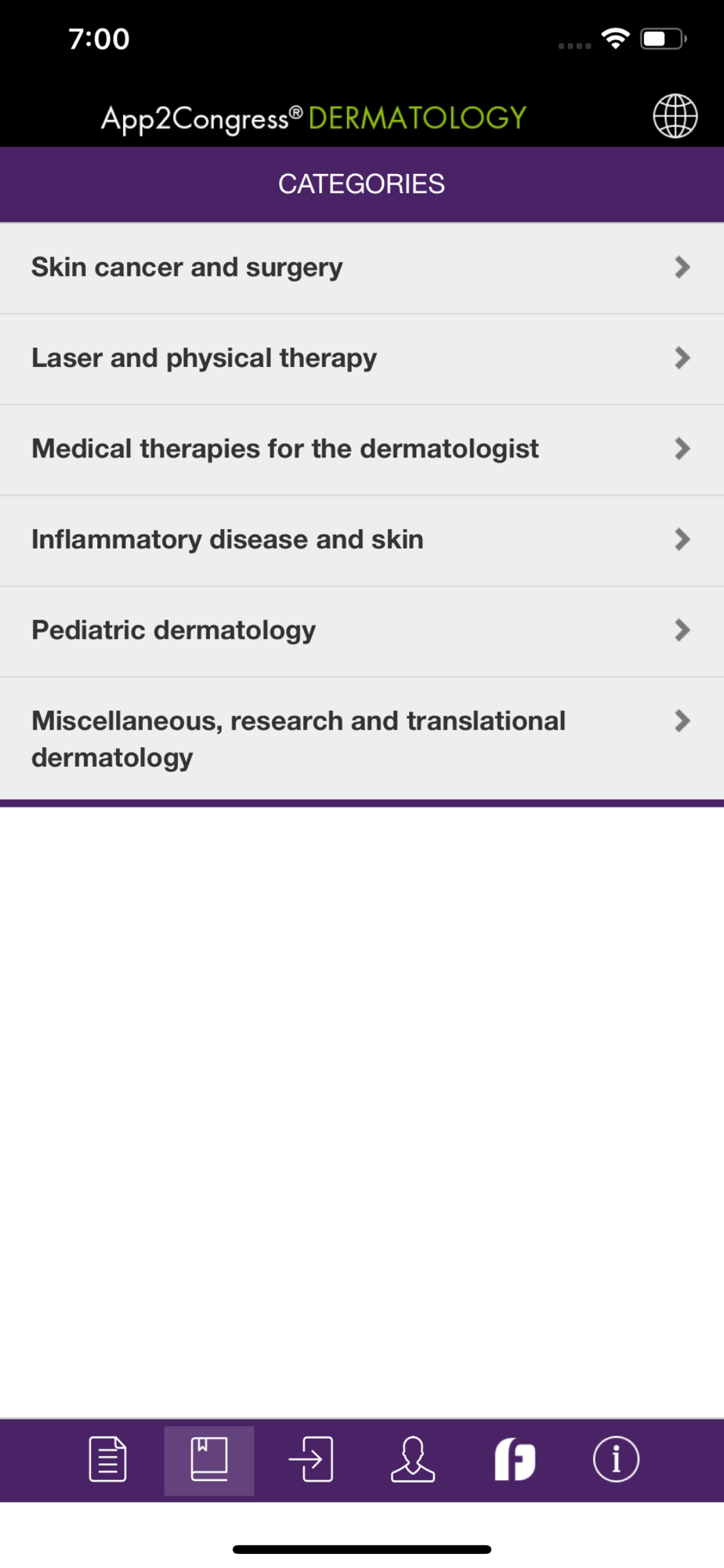Open Medical therapies for the dermatologist
This screenshot has width=724, height=1568.
tap(361, 449)
